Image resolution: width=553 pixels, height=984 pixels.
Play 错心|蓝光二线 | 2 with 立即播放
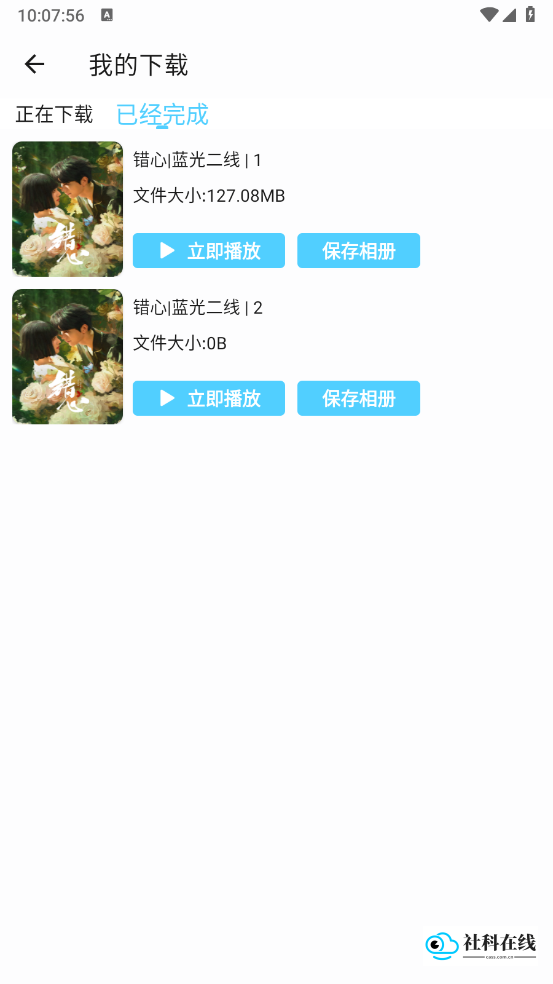coord(209,398)
